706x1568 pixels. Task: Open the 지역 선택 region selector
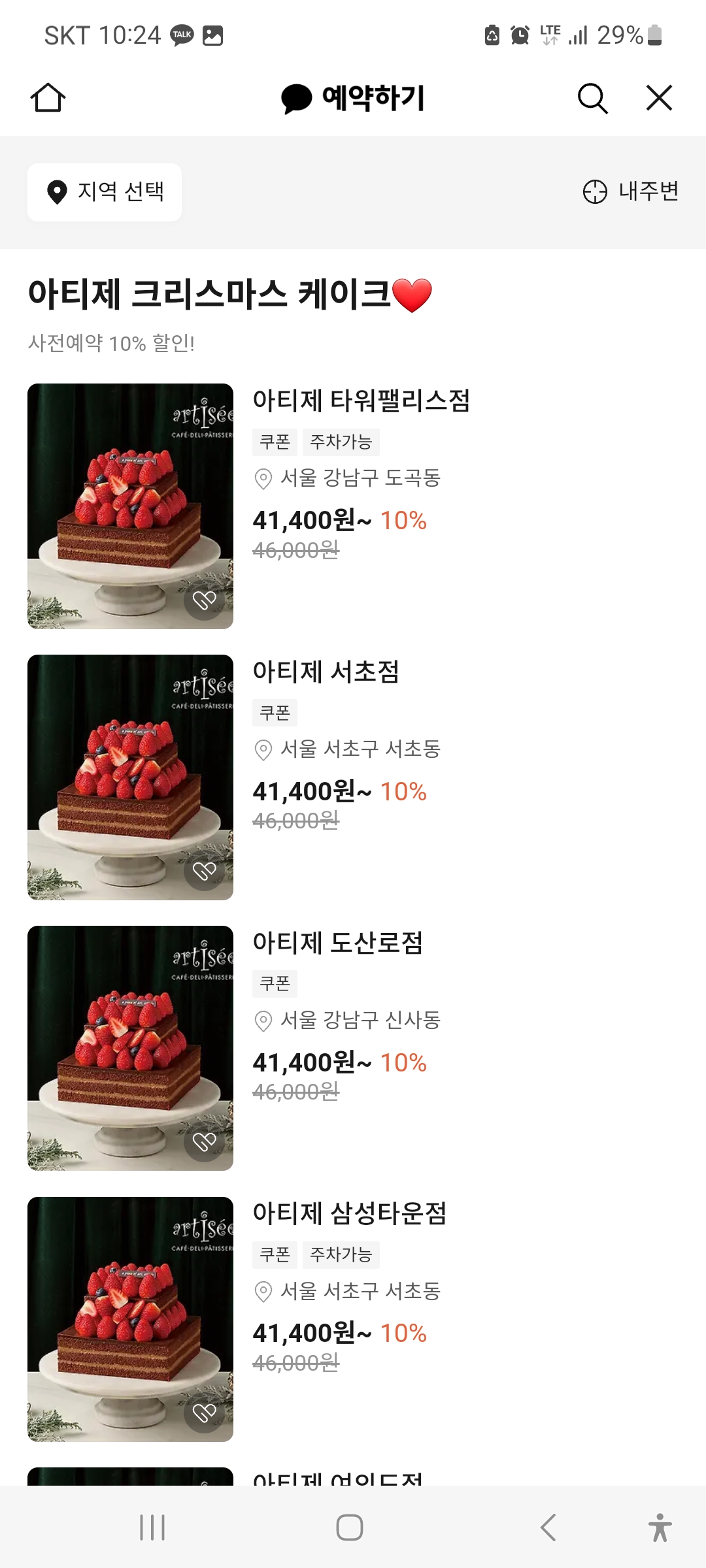coord(105,192)
